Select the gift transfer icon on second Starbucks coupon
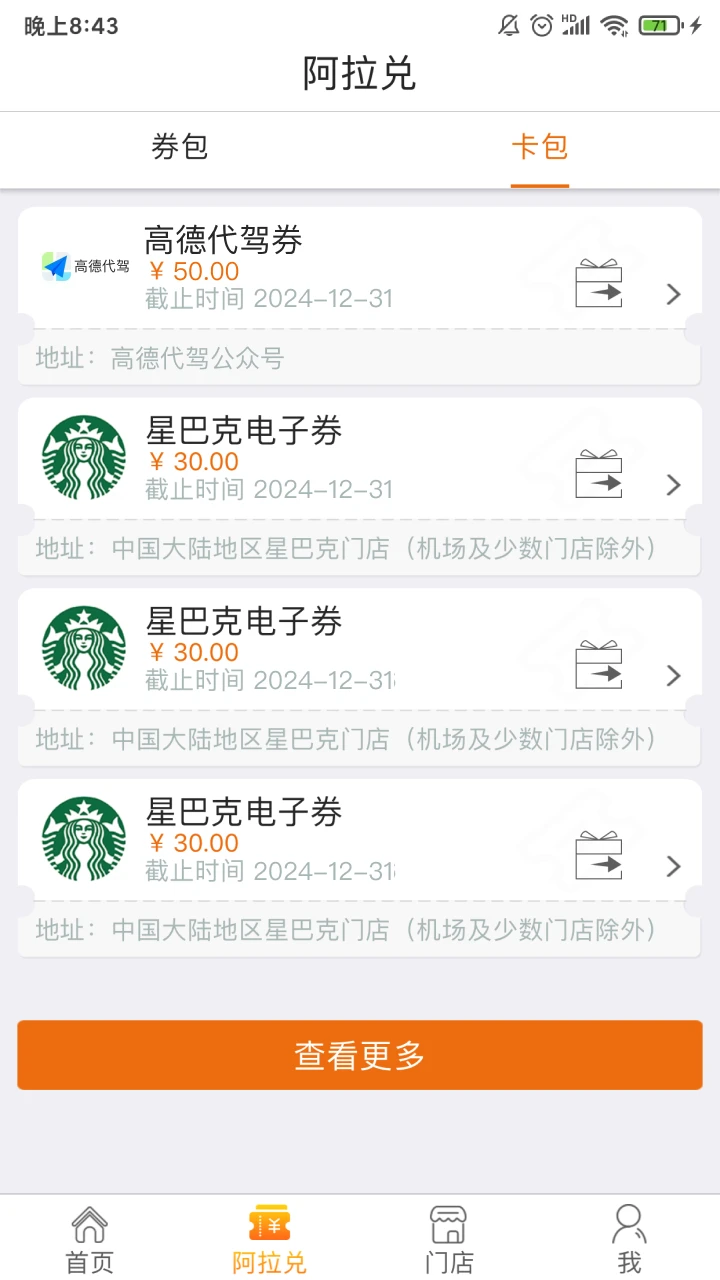 tap(597, 663)
